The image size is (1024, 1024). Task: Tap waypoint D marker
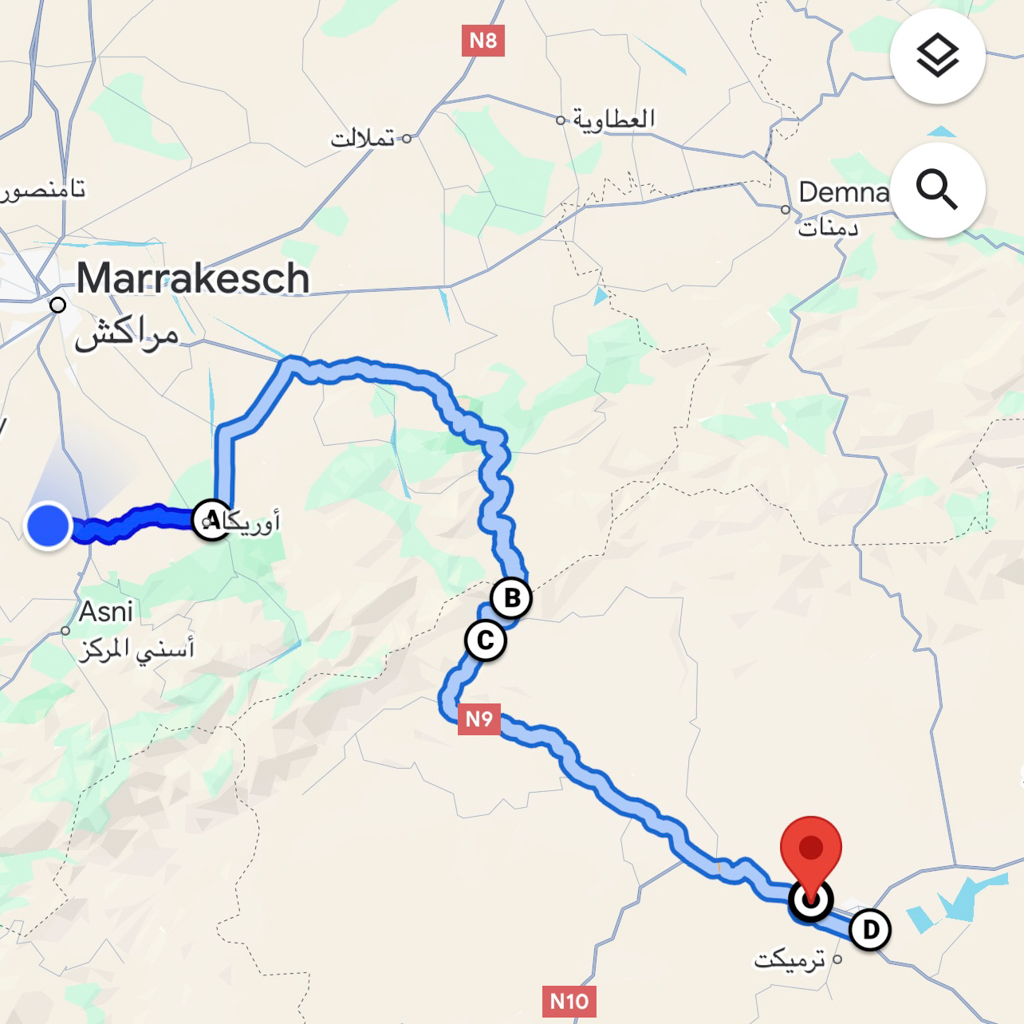[x=870, y=930]
